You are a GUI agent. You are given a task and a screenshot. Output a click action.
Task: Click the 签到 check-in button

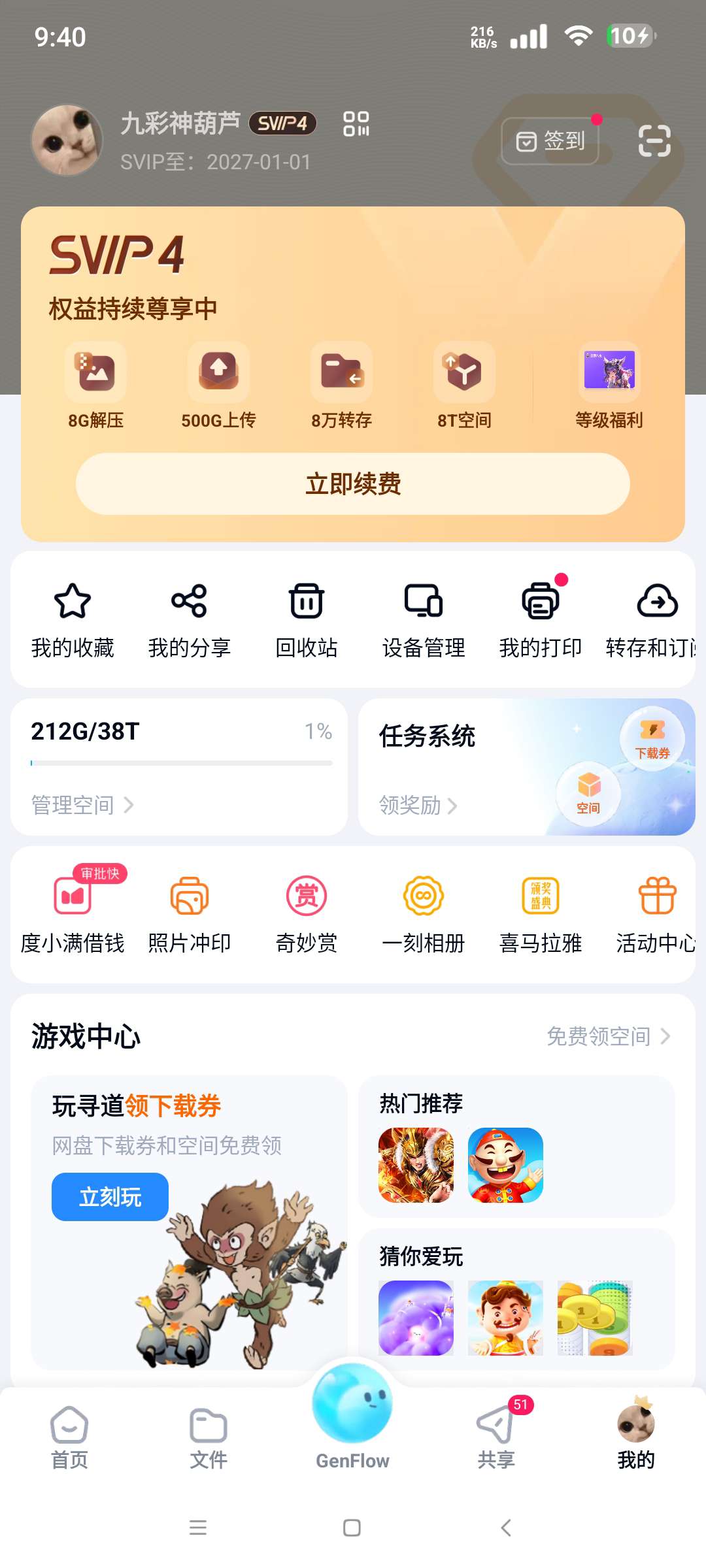click(551, 140)
